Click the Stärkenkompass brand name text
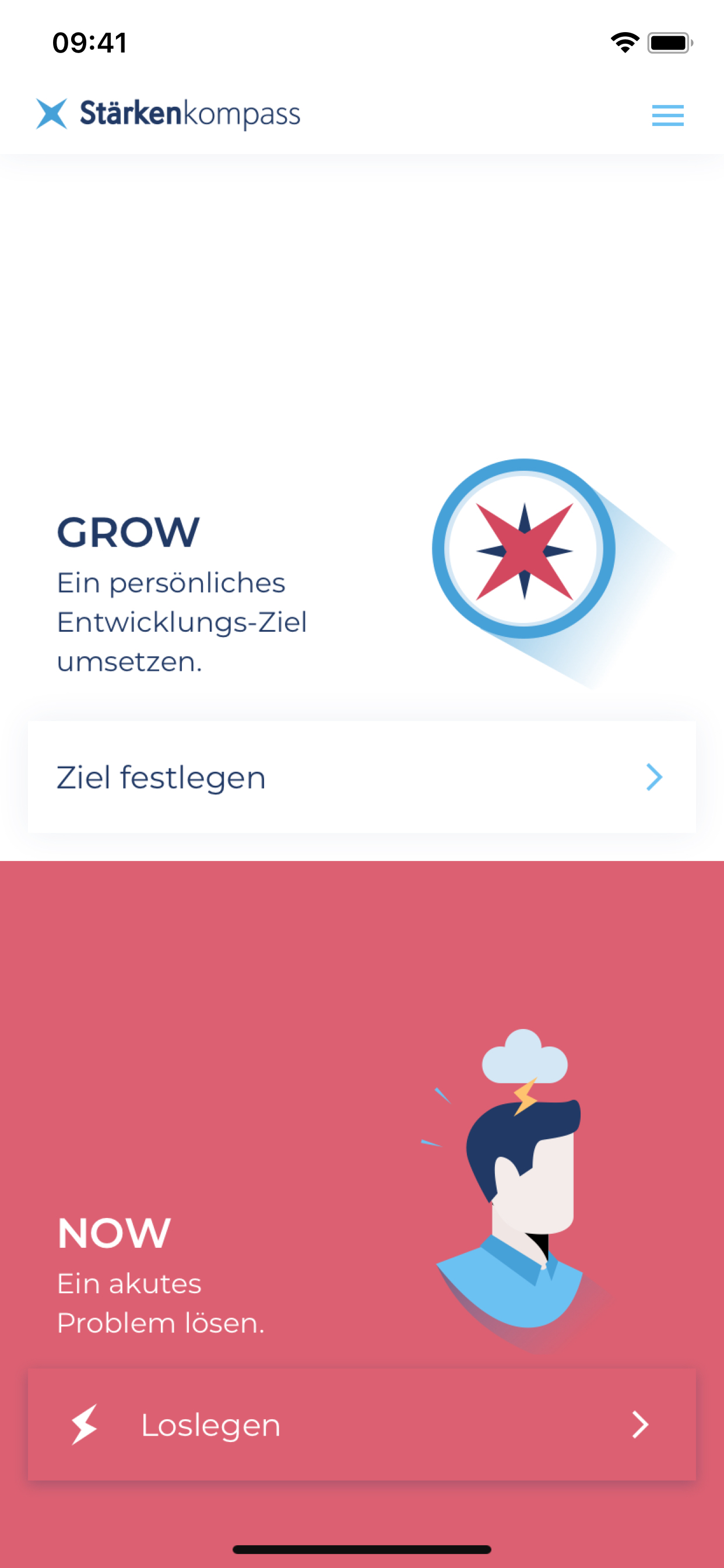This screenshot has height=1568, width=724. click(189, 113)
